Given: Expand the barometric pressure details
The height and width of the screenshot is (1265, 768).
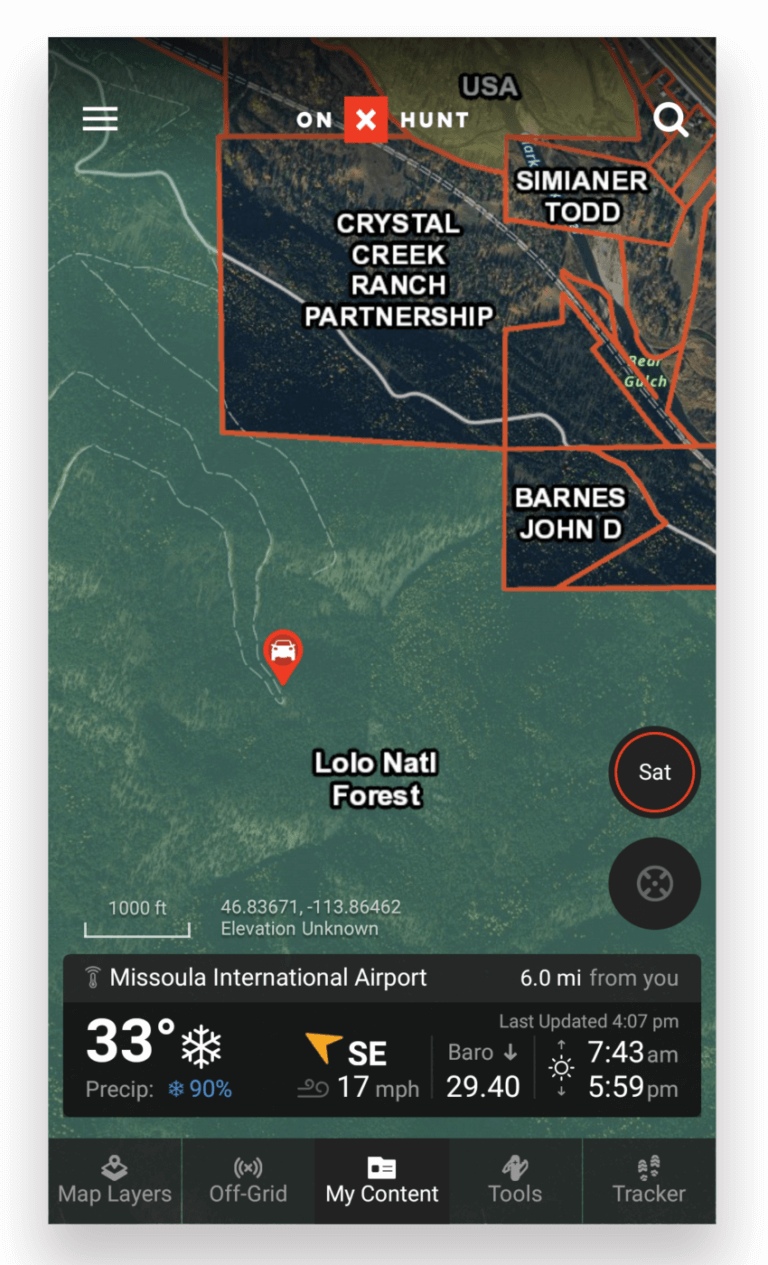Looking at the screenshot, I should (483, 1065).
